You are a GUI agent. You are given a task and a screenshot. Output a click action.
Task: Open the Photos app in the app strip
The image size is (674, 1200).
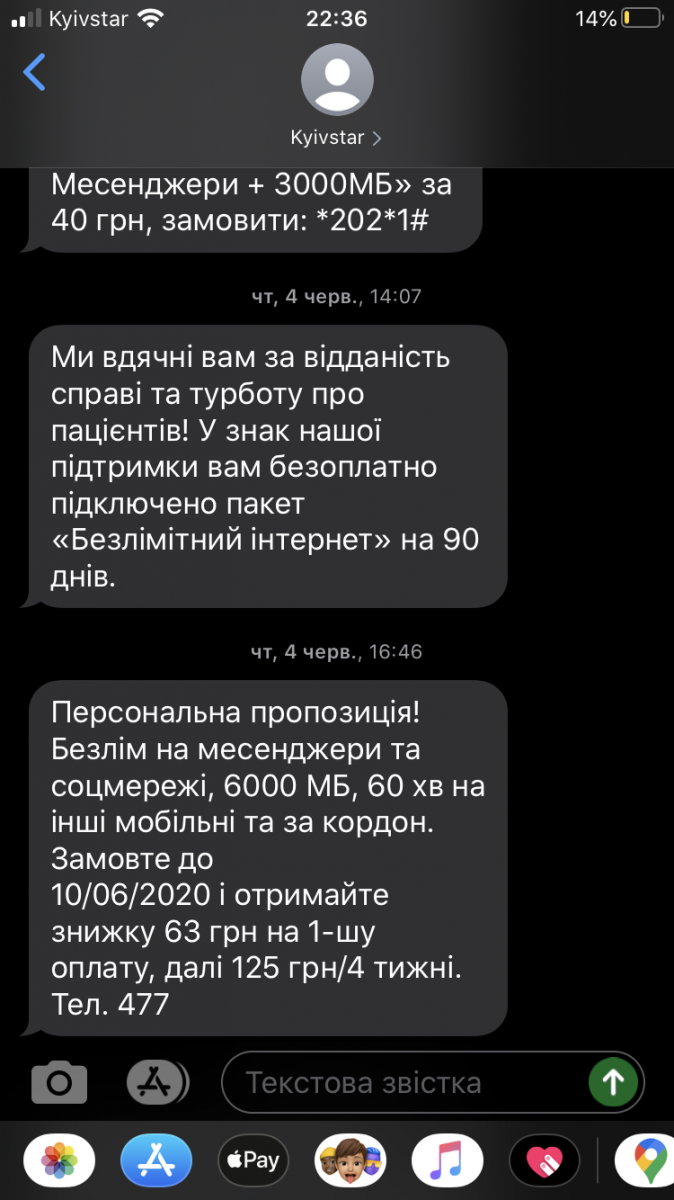[x=59, y=1160]
